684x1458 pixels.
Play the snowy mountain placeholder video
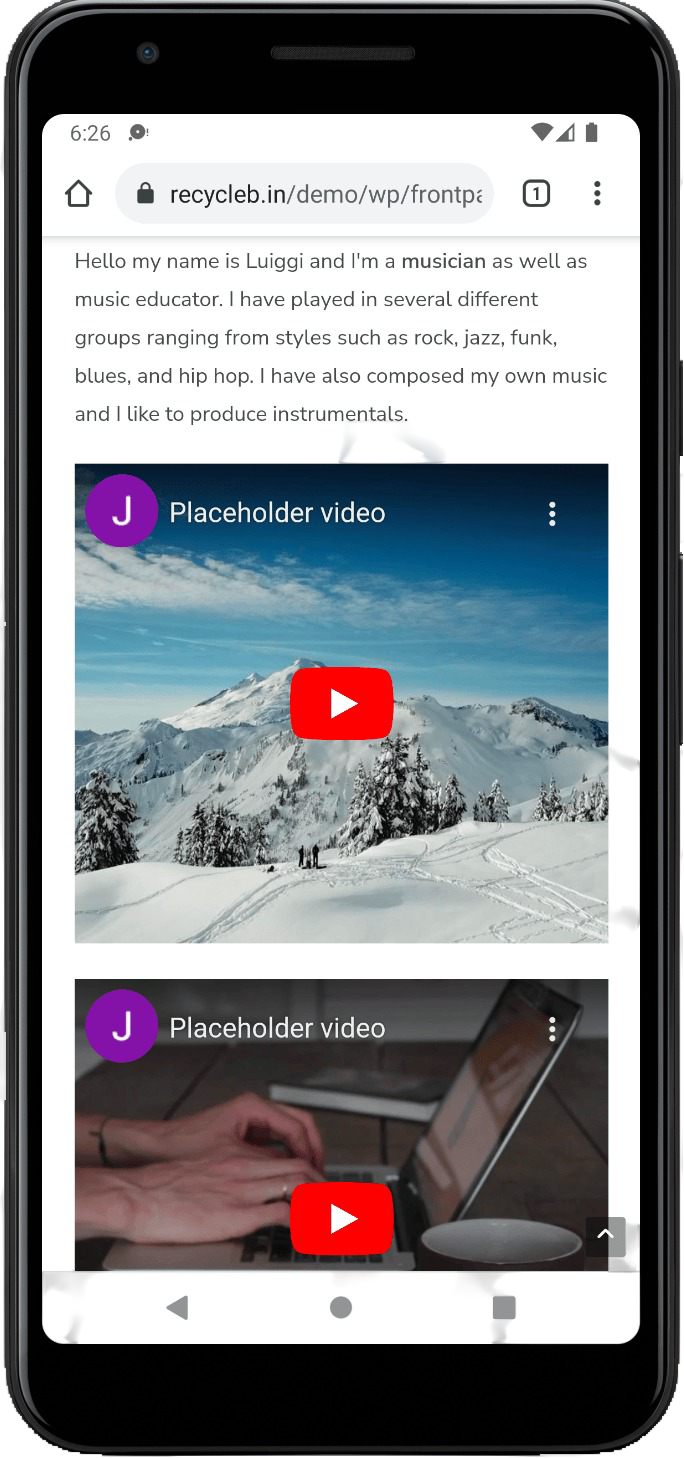[x=341, y=704]
